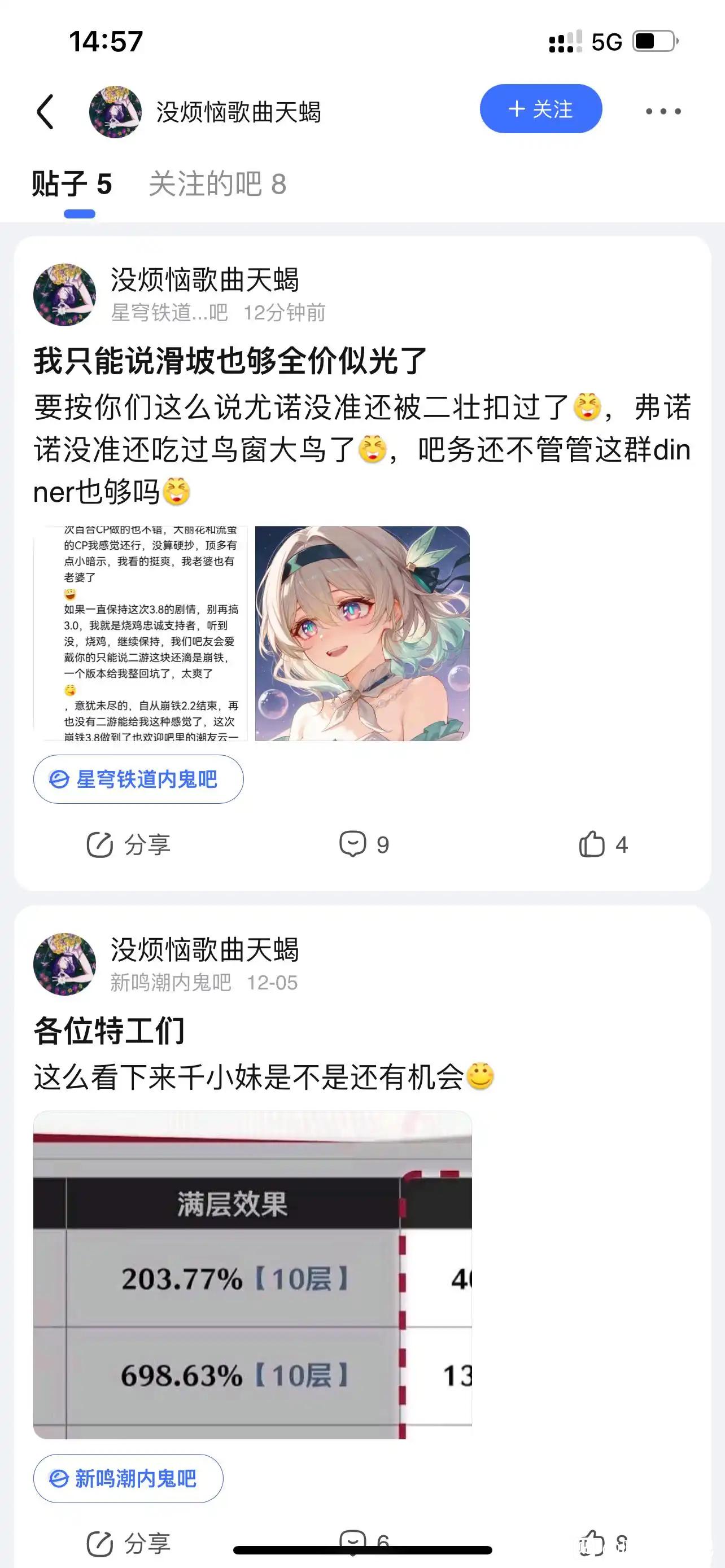Follow user with the 关注 button
Screen dimensions: 725x1568
tap(540, 109)
